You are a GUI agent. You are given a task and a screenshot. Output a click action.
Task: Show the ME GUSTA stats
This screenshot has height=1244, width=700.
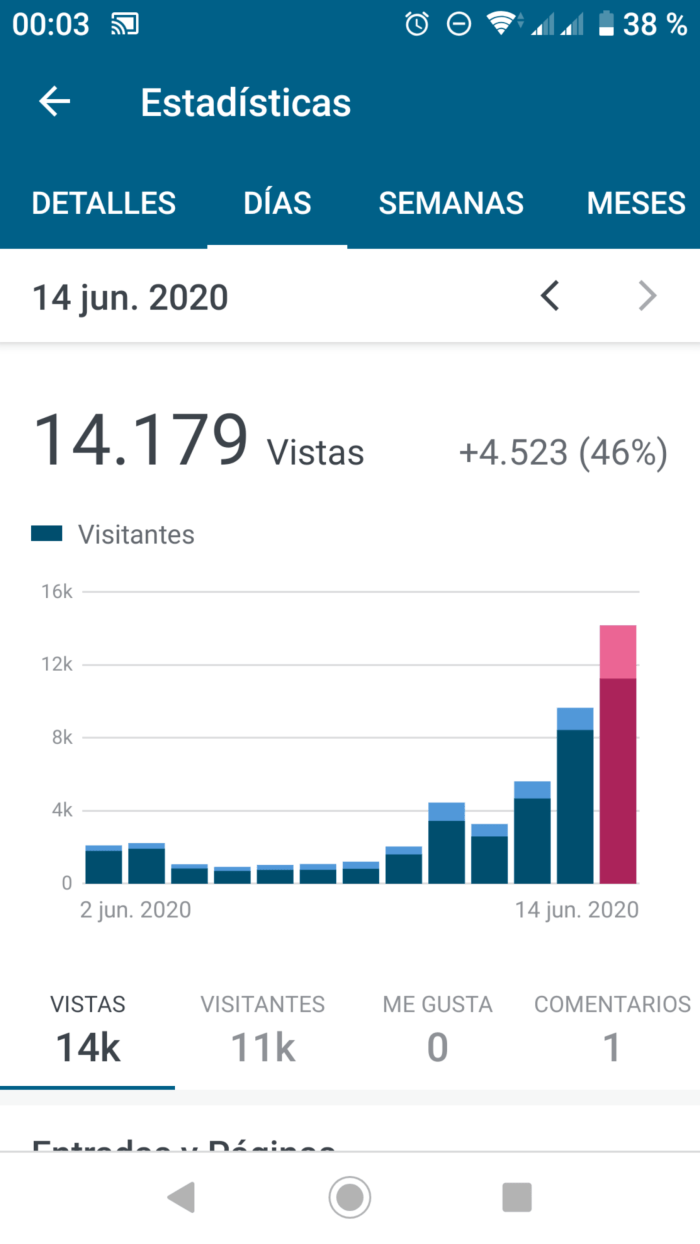click(x=437, y=1028)
